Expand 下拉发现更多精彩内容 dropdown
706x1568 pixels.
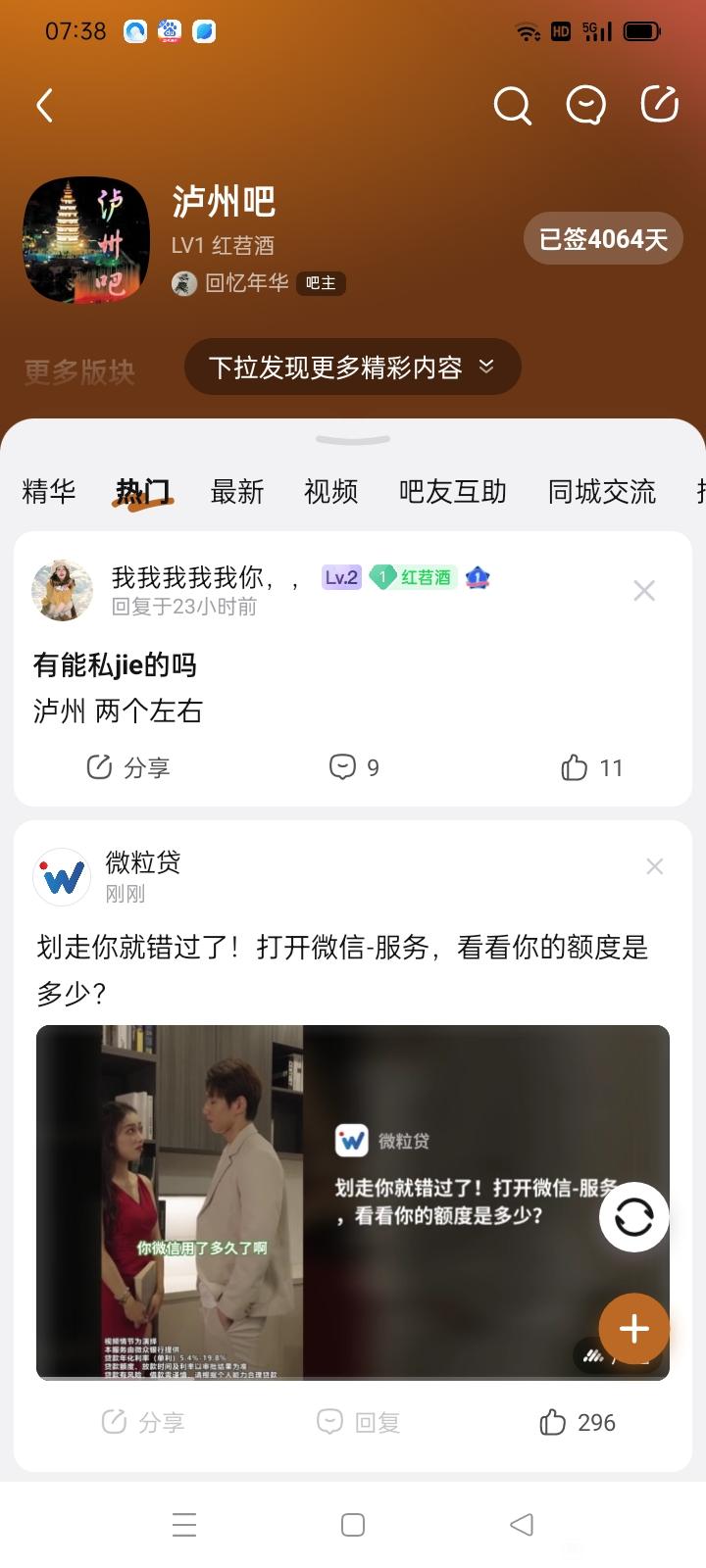(x=352, y=367)
